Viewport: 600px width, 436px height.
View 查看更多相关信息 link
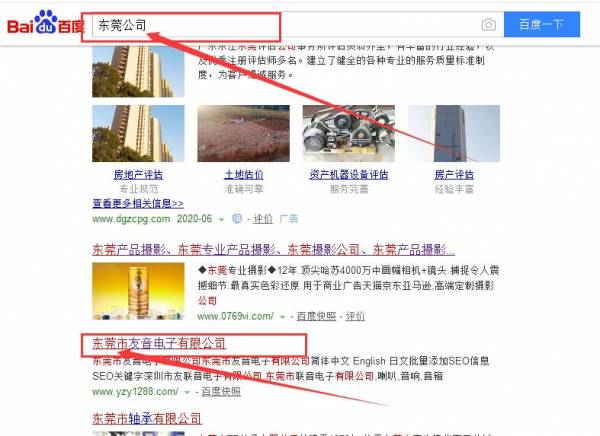coord(137,203)
